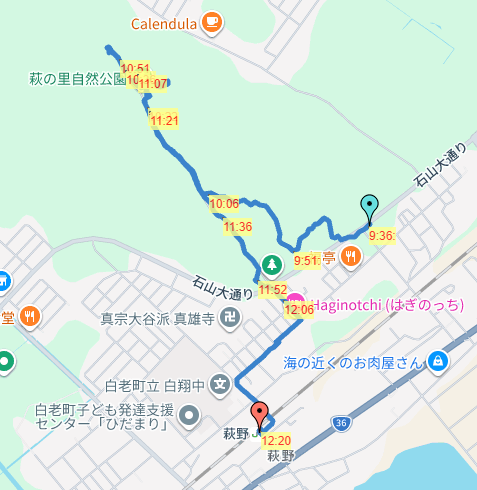Open the 白老町子ども発達支援センター「ひだまり」marker
This screenshot has height=490, width=477.
189,416
